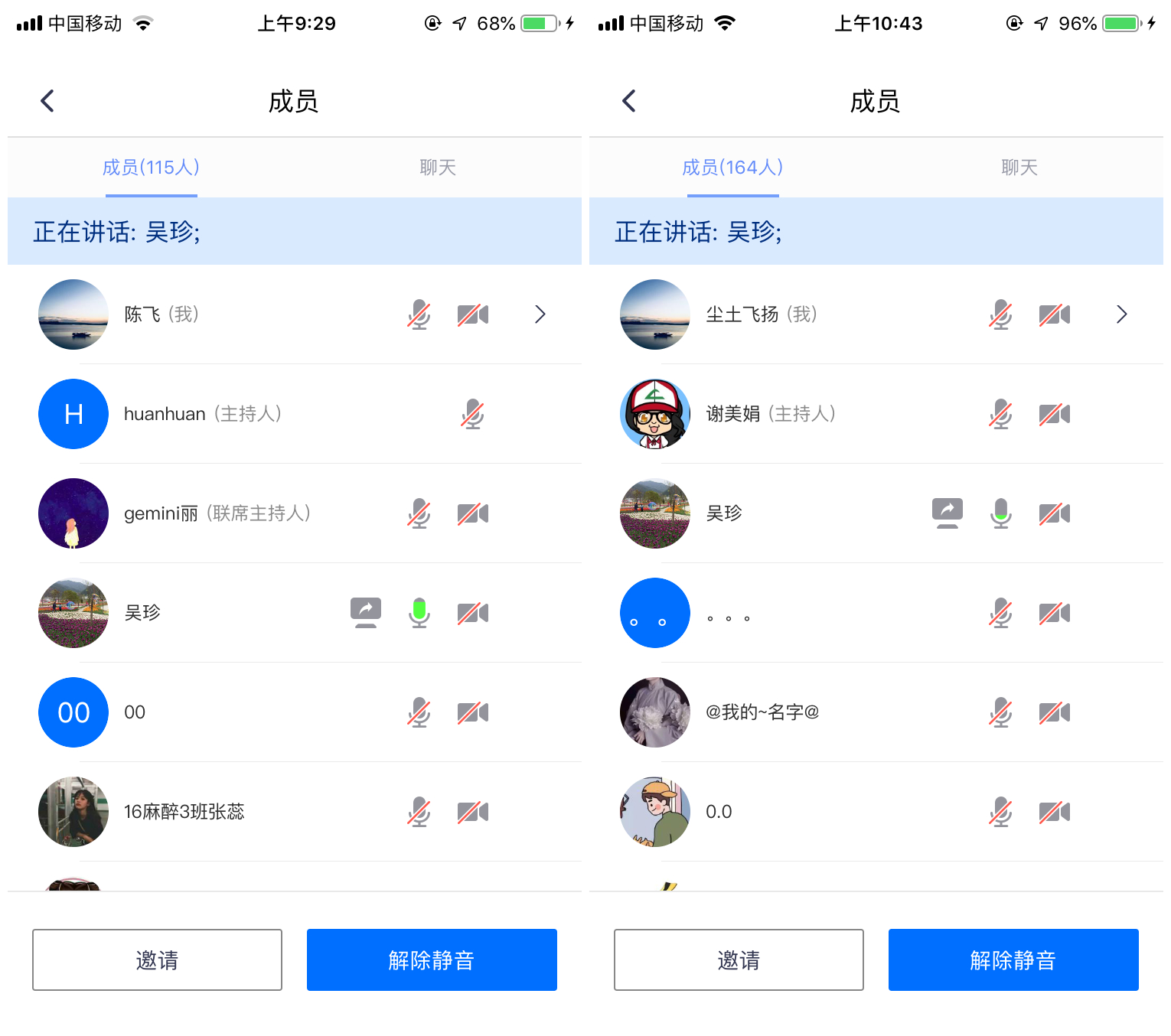Open the 成员(115人) members tab
The image size is (1171, 1036).
point(151,168)
